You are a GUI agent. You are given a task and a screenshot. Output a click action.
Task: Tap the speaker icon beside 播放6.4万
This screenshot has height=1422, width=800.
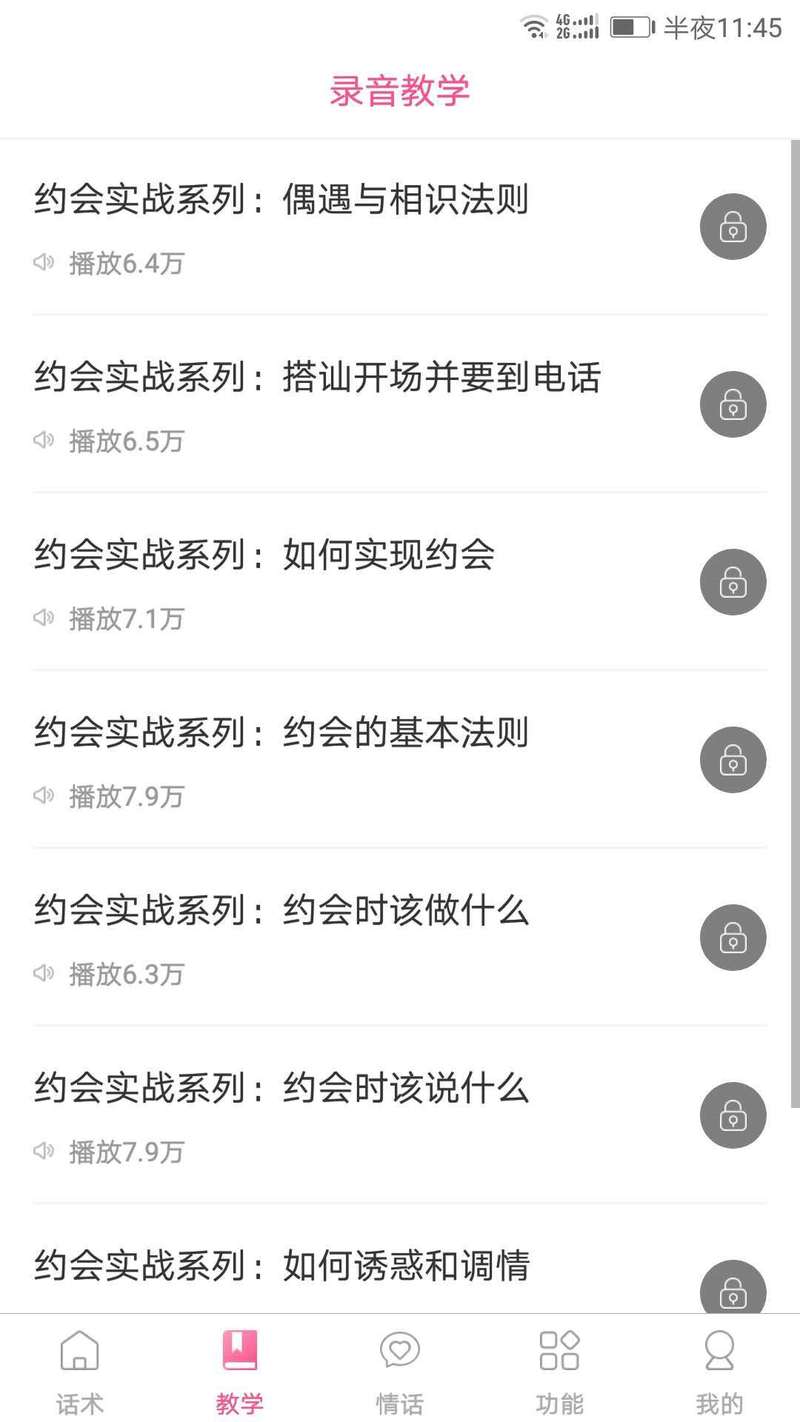click(x=42, y=263)
